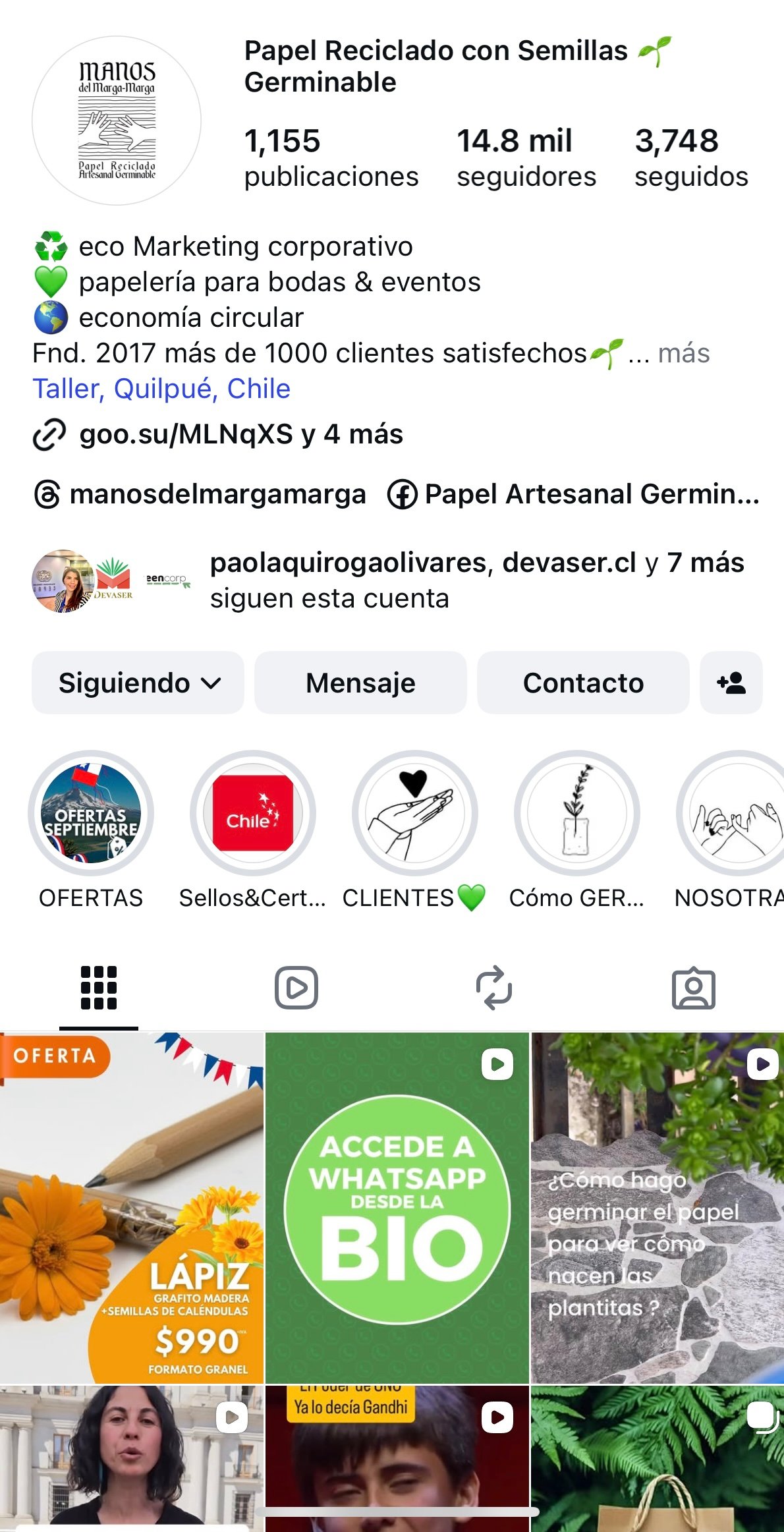784x1532 pixels.
Task: Open the Papel Artesanal Facebook page link
Action: [573, 494]
